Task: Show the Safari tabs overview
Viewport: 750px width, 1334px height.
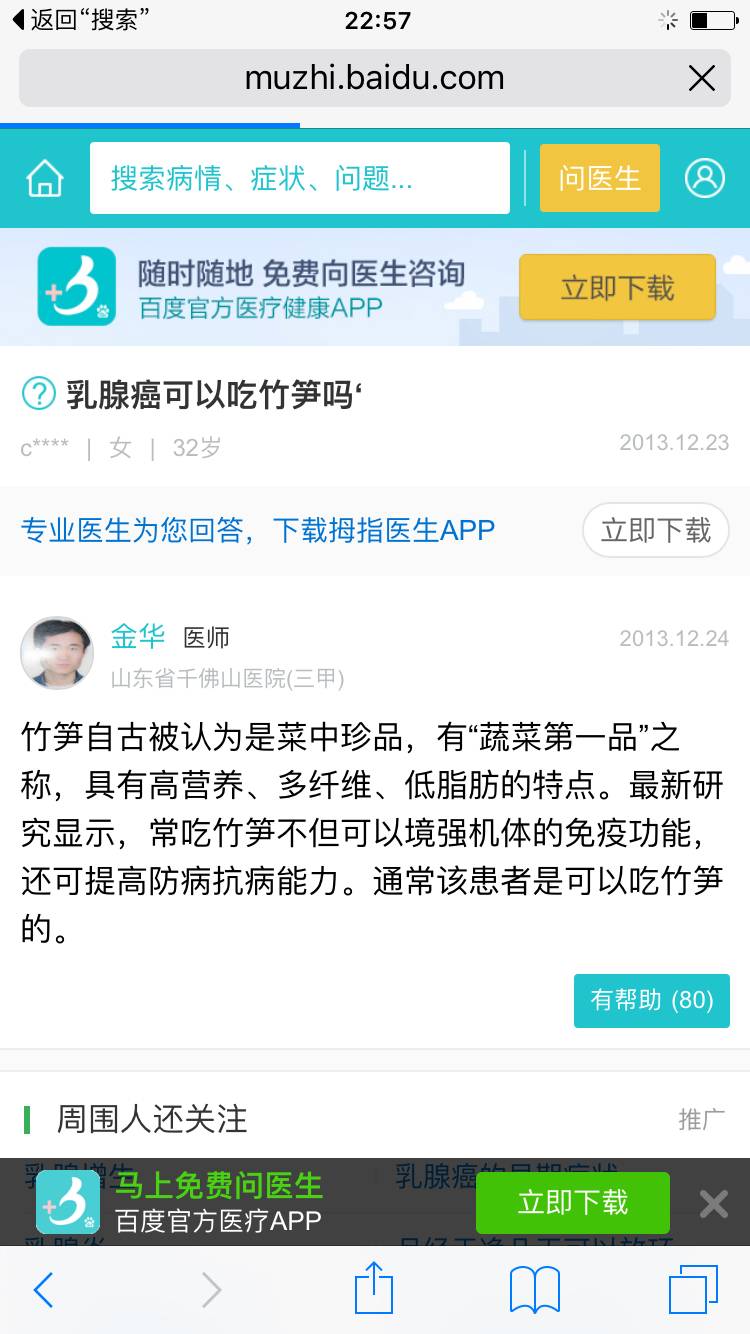Action: pyautogui.click(x=692, y=1290)
